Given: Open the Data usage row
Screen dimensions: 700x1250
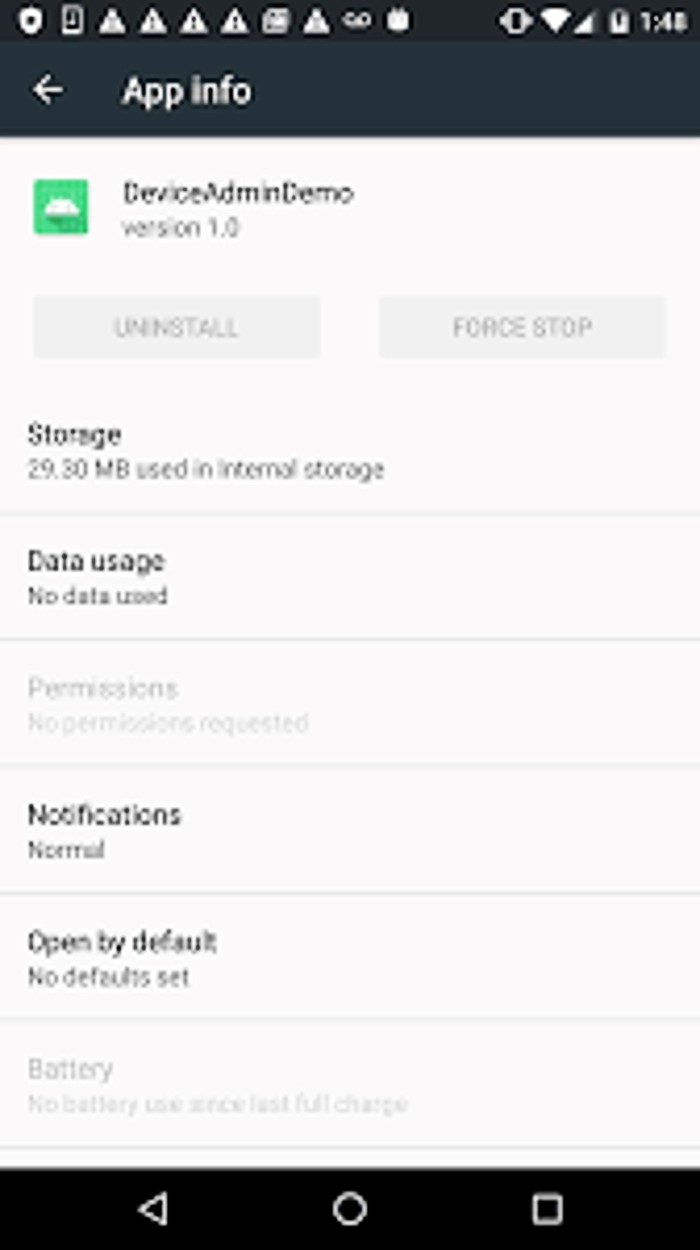Looking at the screenshot, I should (x=350, y=577).
